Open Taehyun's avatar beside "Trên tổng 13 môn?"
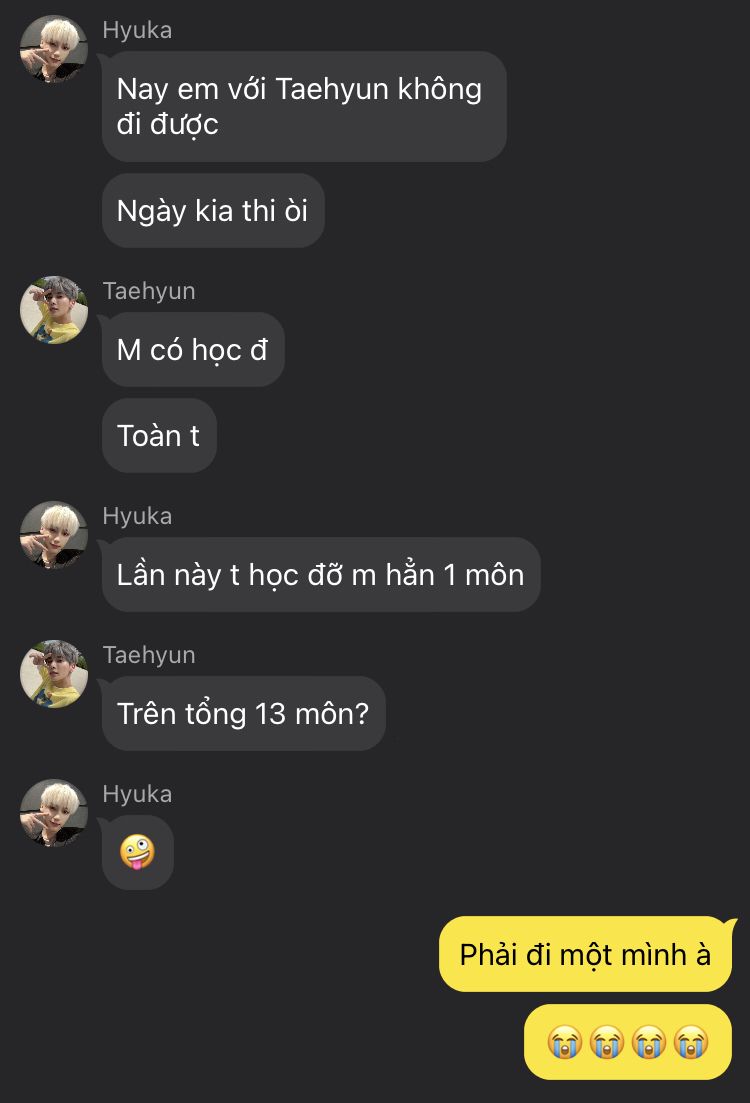The image size is (750, 1103). (x=54, y=674)
